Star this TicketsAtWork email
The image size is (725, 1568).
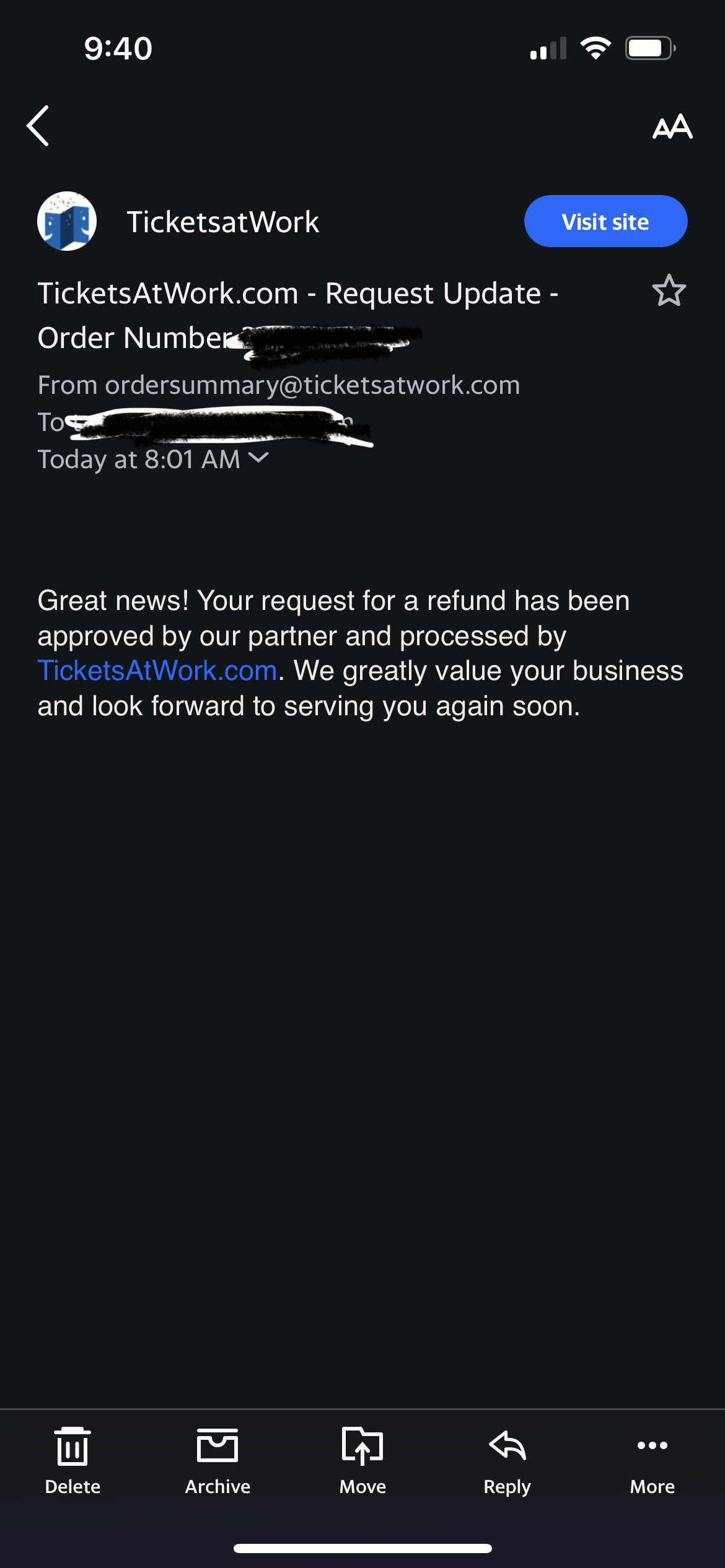[x=669, y=291]
